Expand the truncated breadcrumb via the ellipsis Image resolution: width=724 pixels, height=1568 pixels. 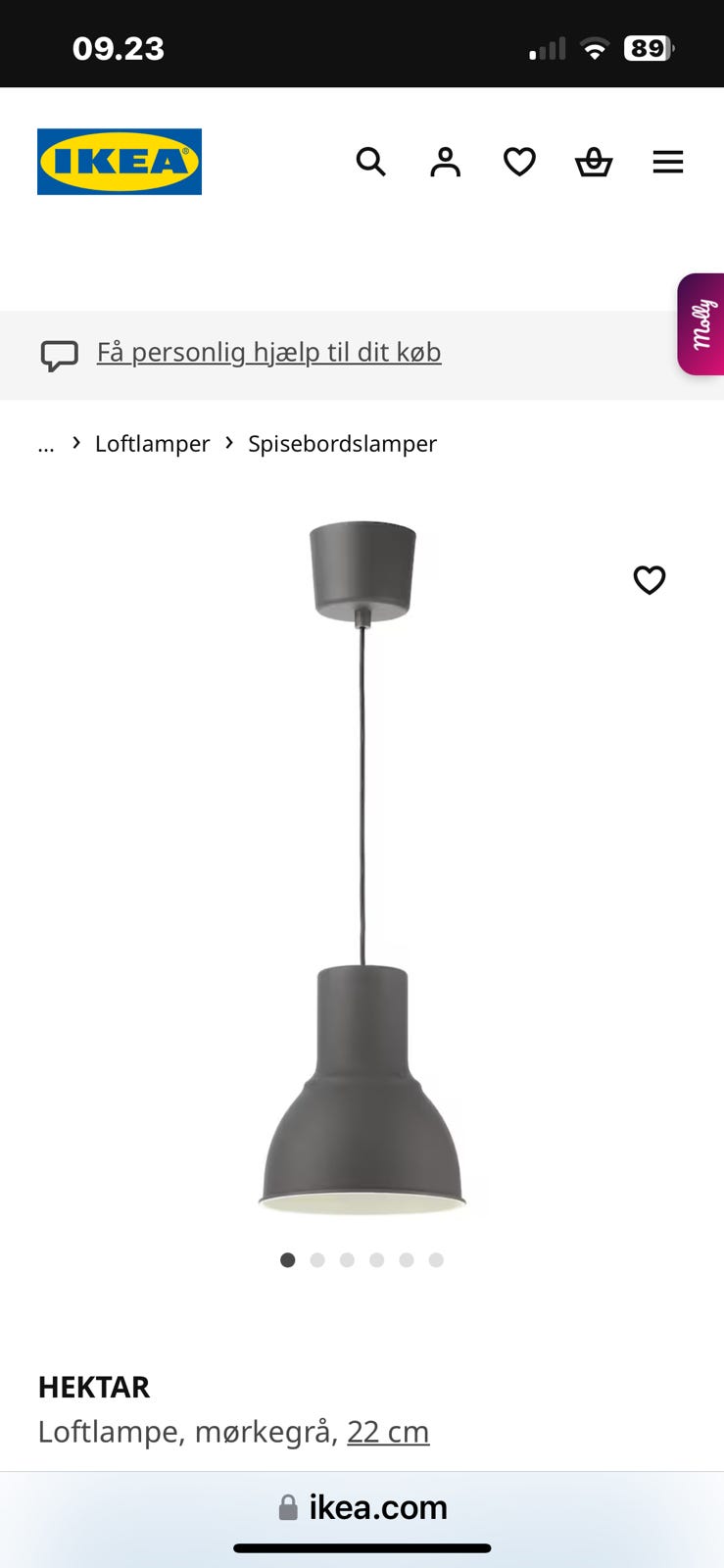[45, 444]
